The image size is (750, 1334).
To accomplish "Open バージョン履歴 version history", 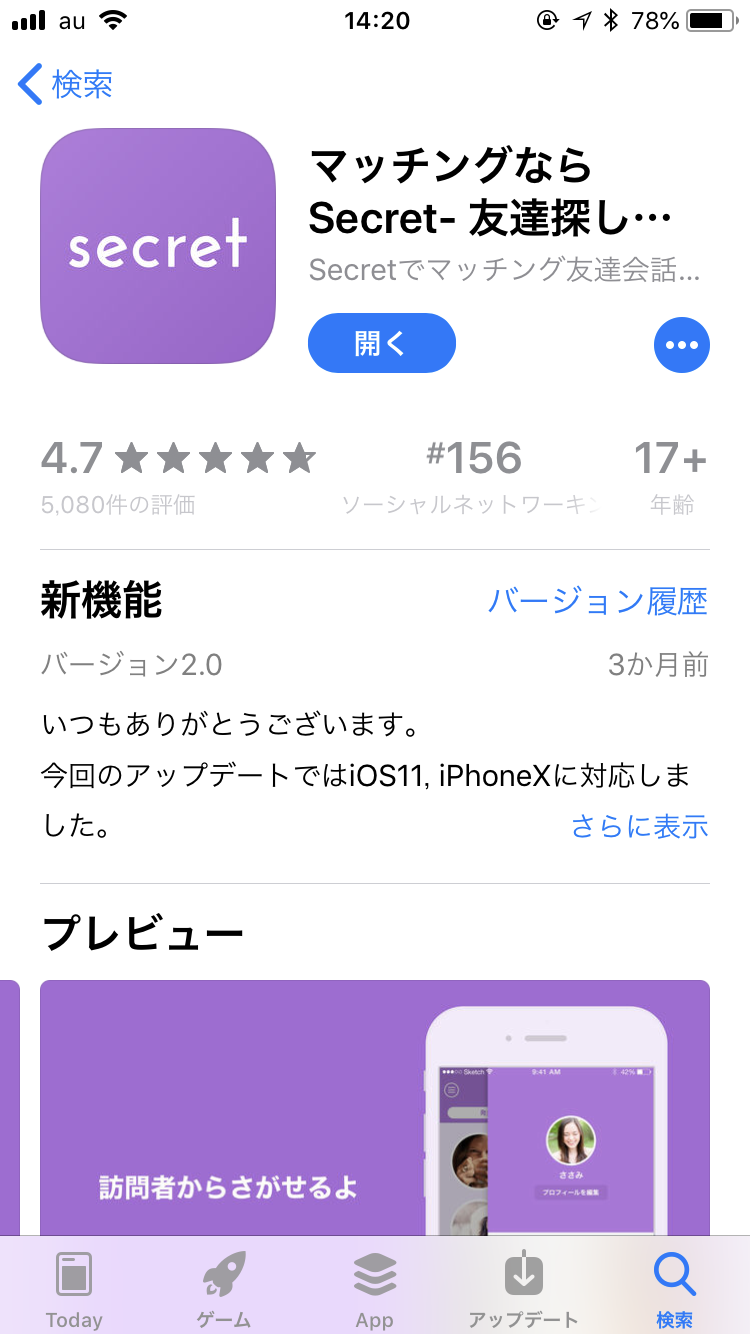I will pyautogui.click(x=597, y=601).
